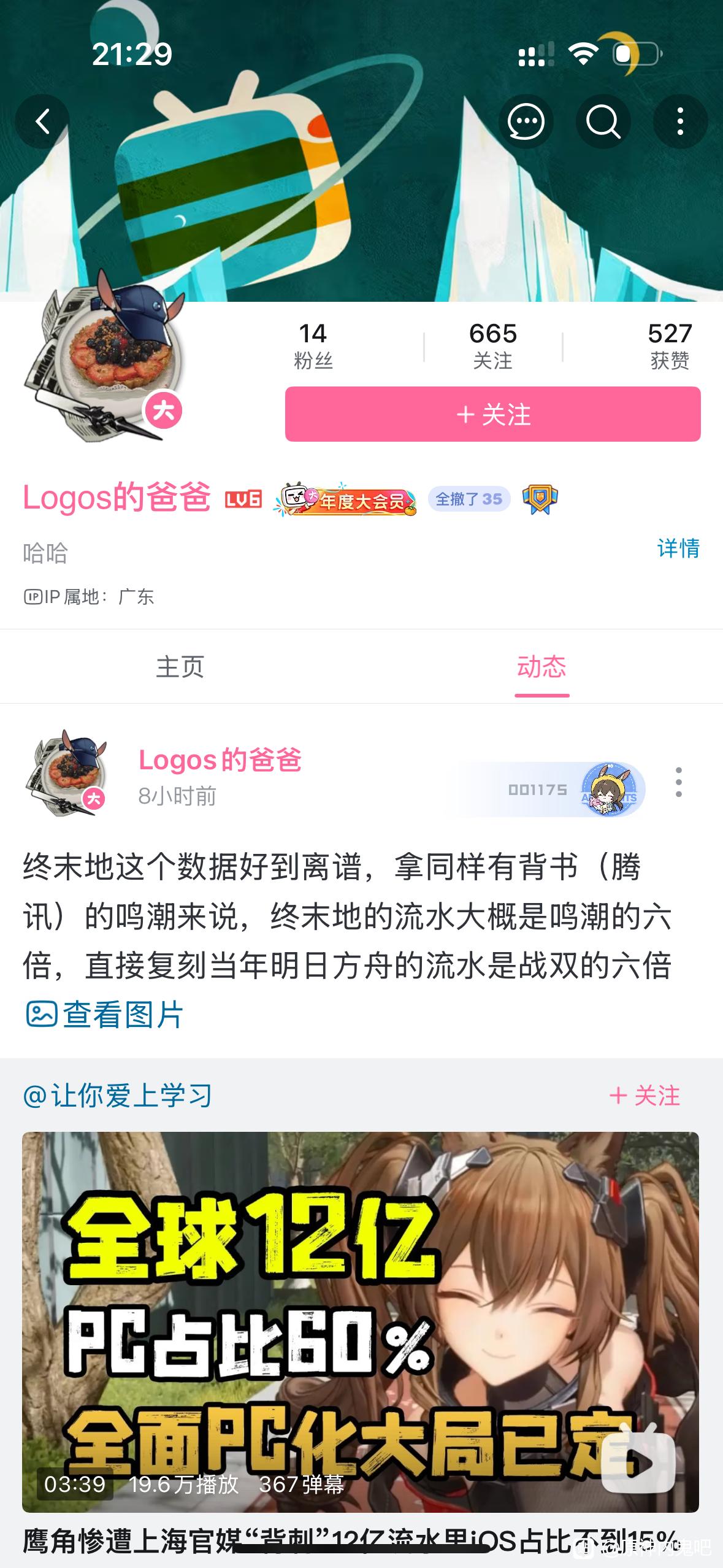View the 665 关注 following list

tap(492, 346)
